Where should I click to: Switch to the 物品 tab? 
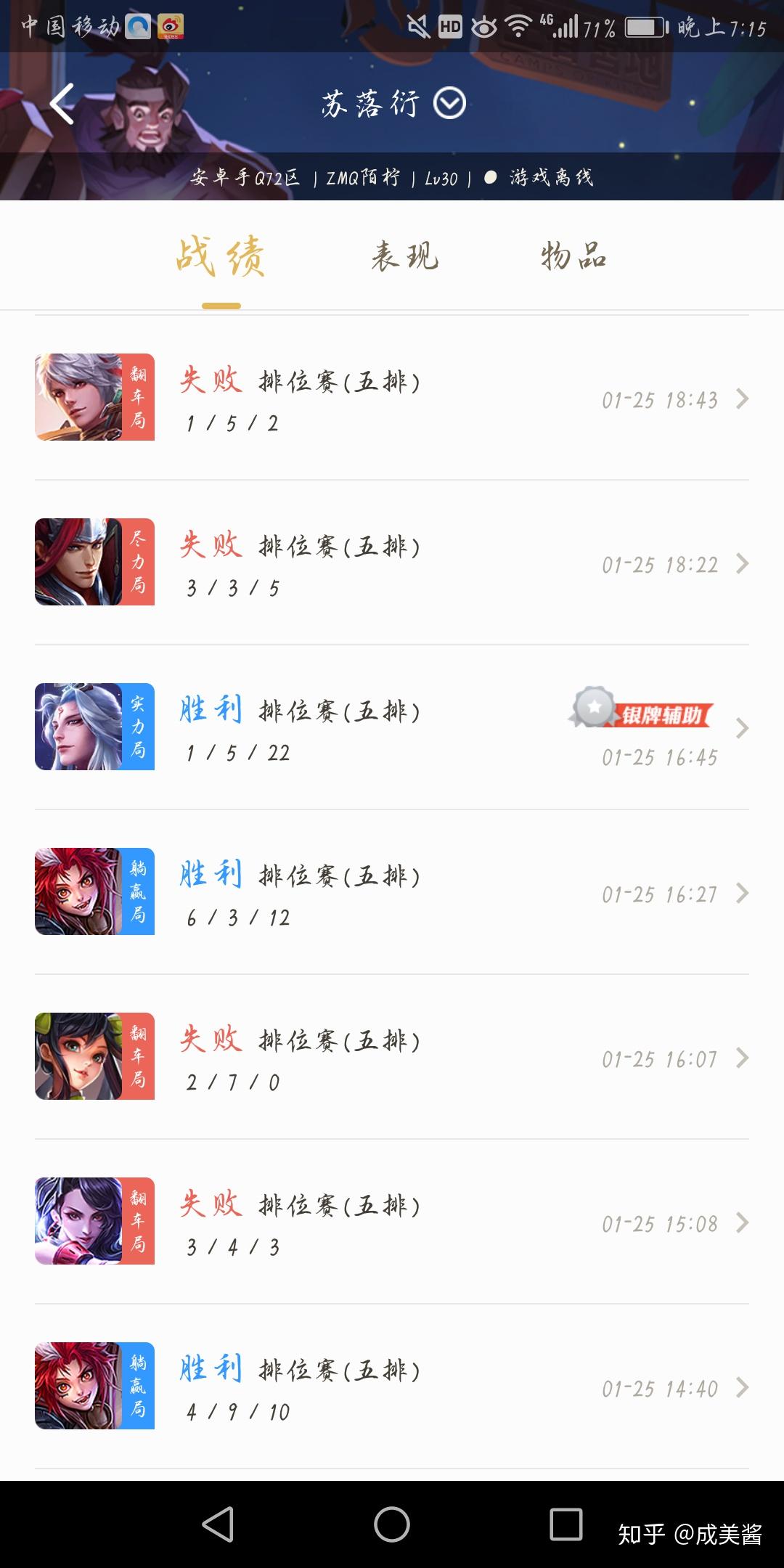pos(573,256)
